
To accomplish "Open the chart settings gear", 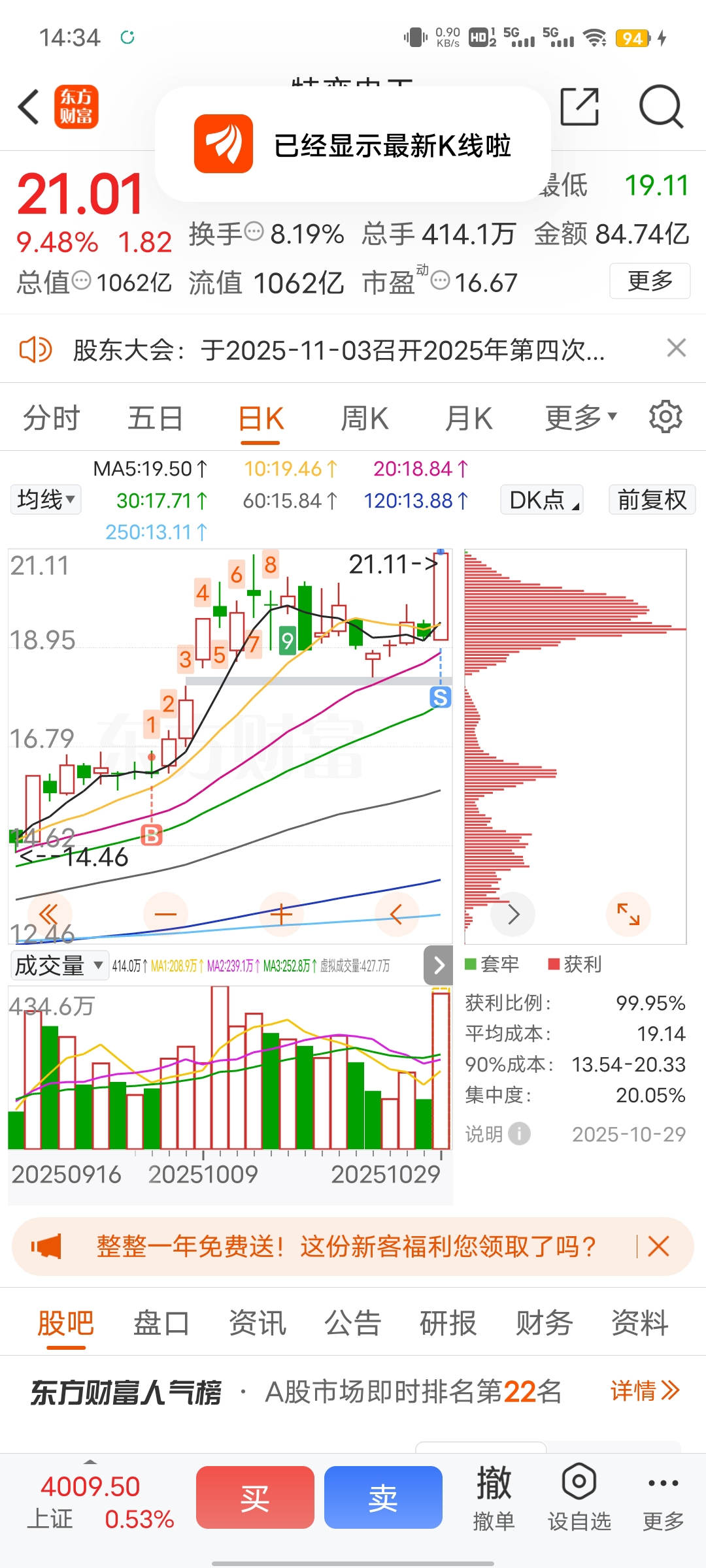I will 665,417.
